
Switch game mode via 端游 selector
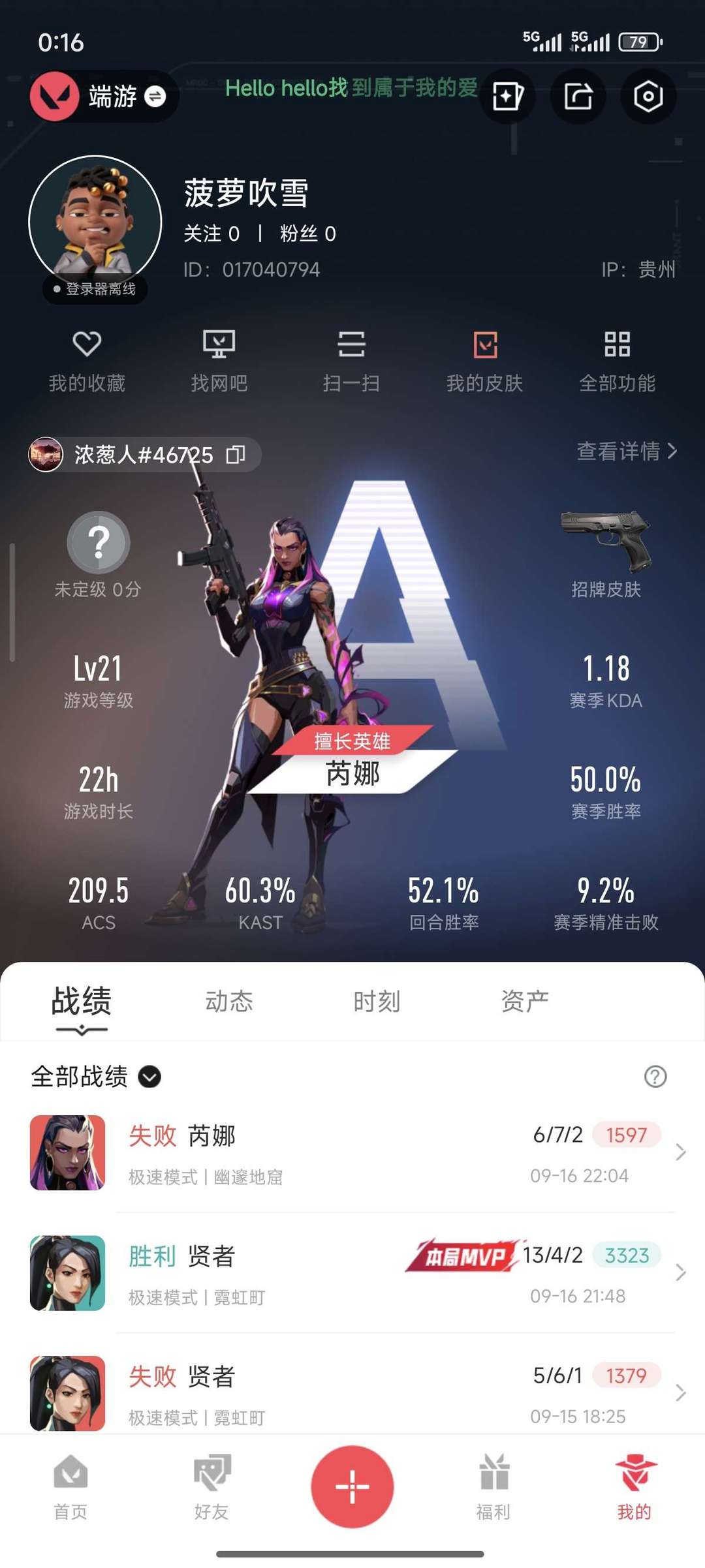[x=104, y=97]
